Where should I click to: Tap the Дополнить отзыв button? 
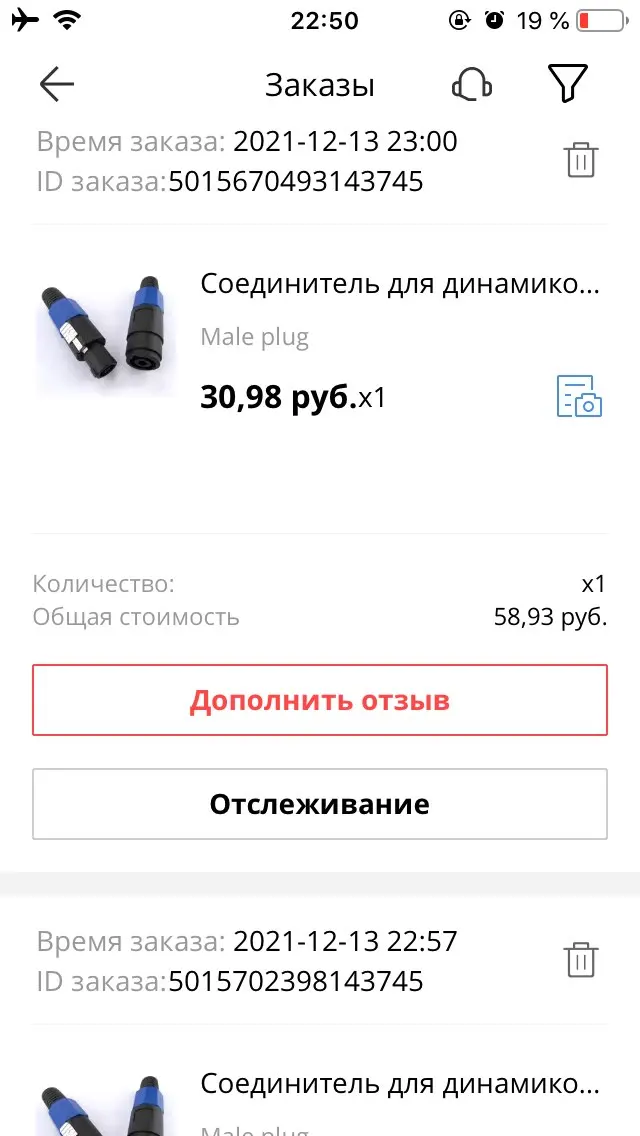click(320, 700)
